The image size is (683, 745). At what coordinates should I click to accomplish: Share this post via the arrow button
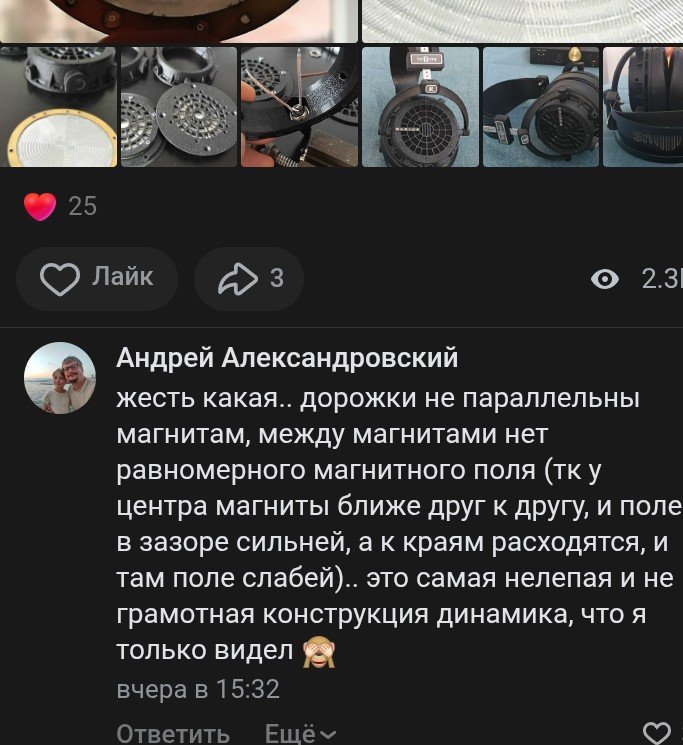tap(248, 279)
